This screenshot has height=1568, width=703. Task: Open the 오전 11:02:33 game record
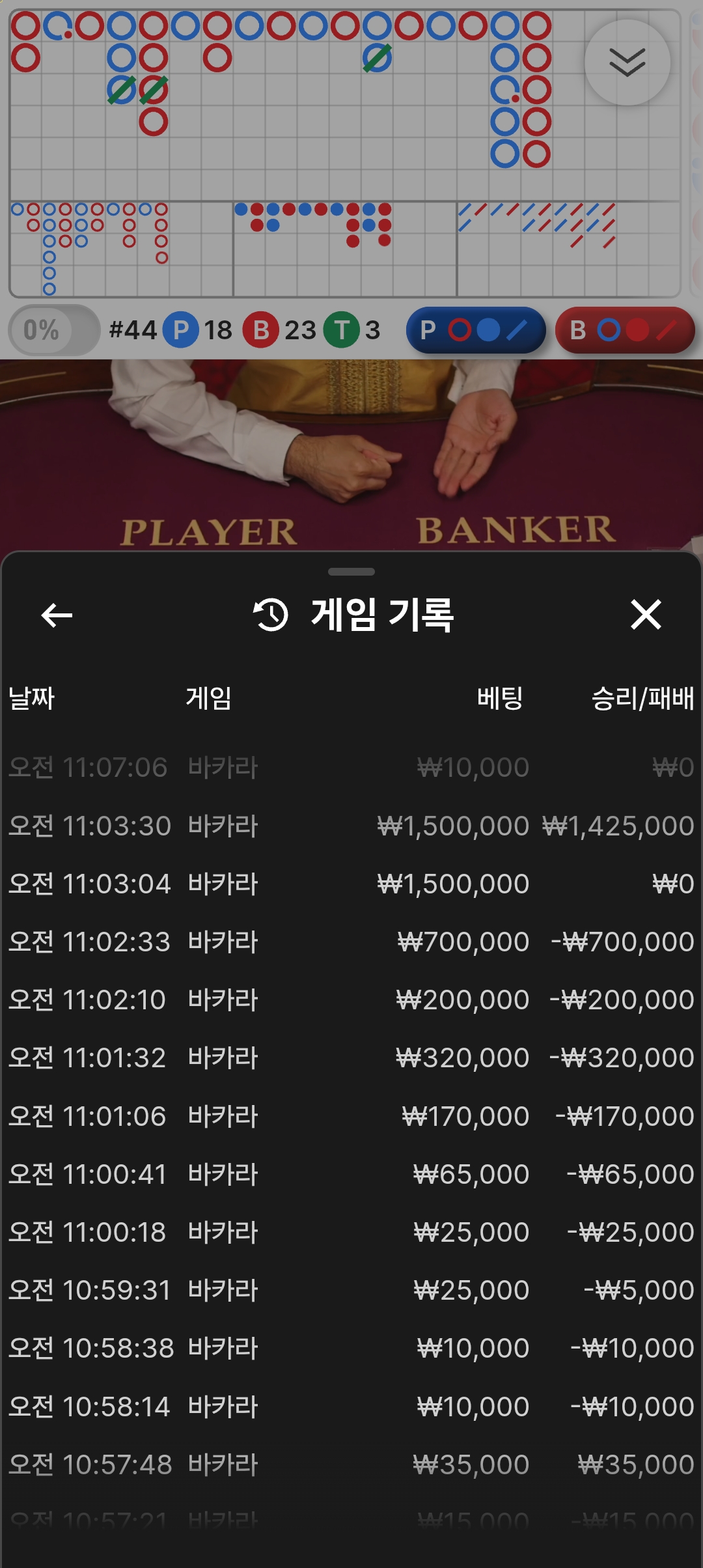(x=351, y=942)
